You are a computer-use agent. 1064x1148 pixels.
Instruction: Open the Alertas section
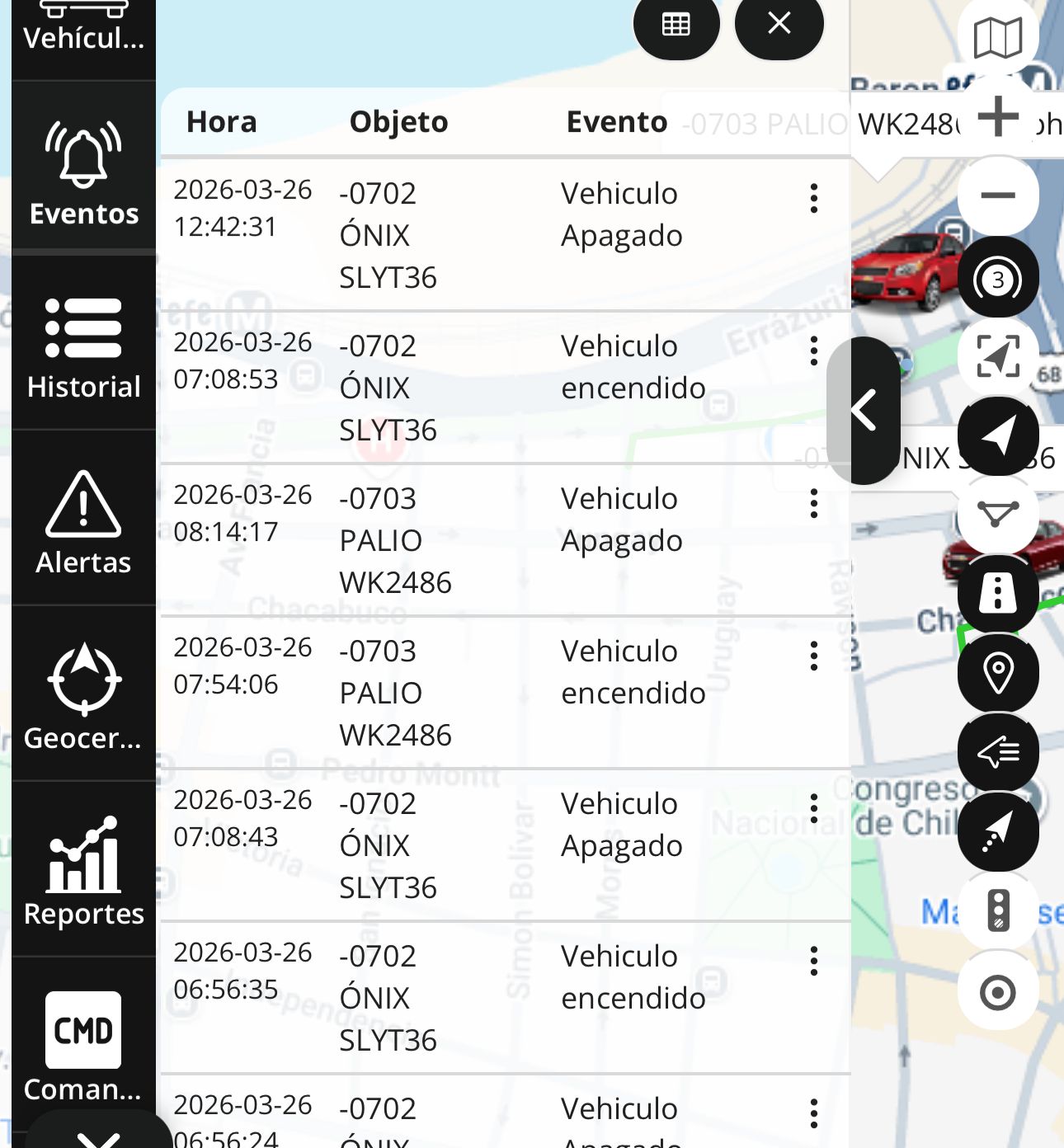[83, 522]
